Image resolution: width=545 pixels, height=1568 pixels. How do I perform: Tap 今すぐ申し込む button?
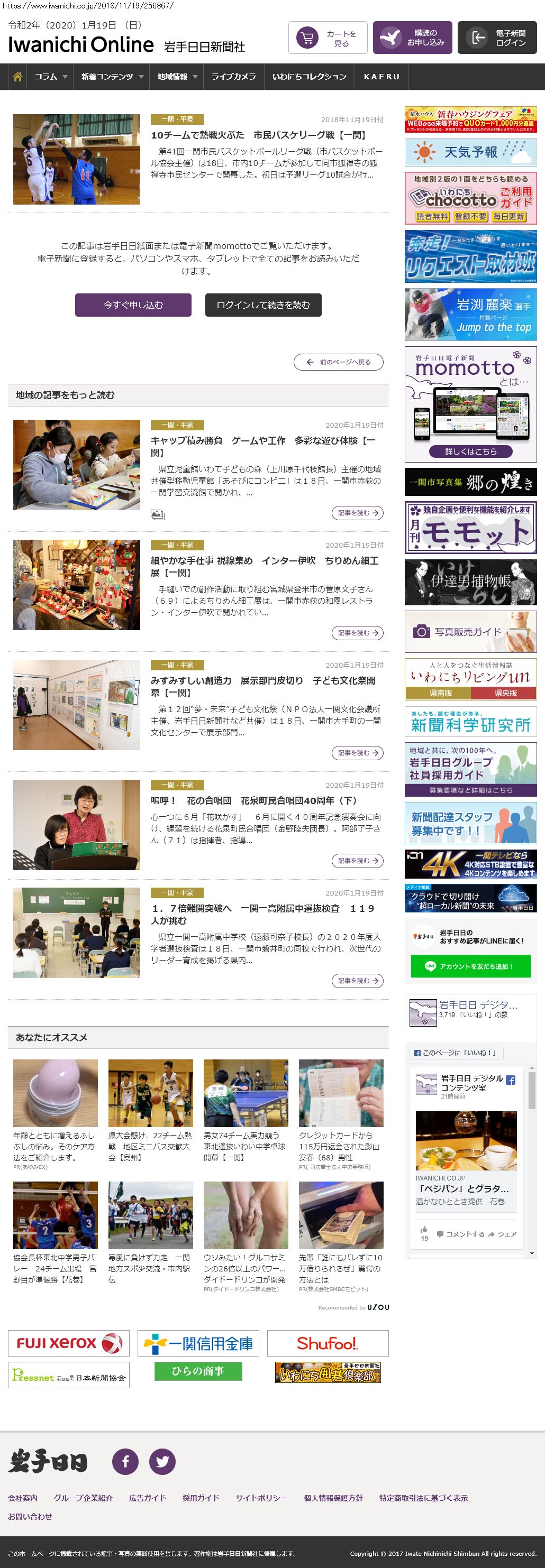coord(133,305)
